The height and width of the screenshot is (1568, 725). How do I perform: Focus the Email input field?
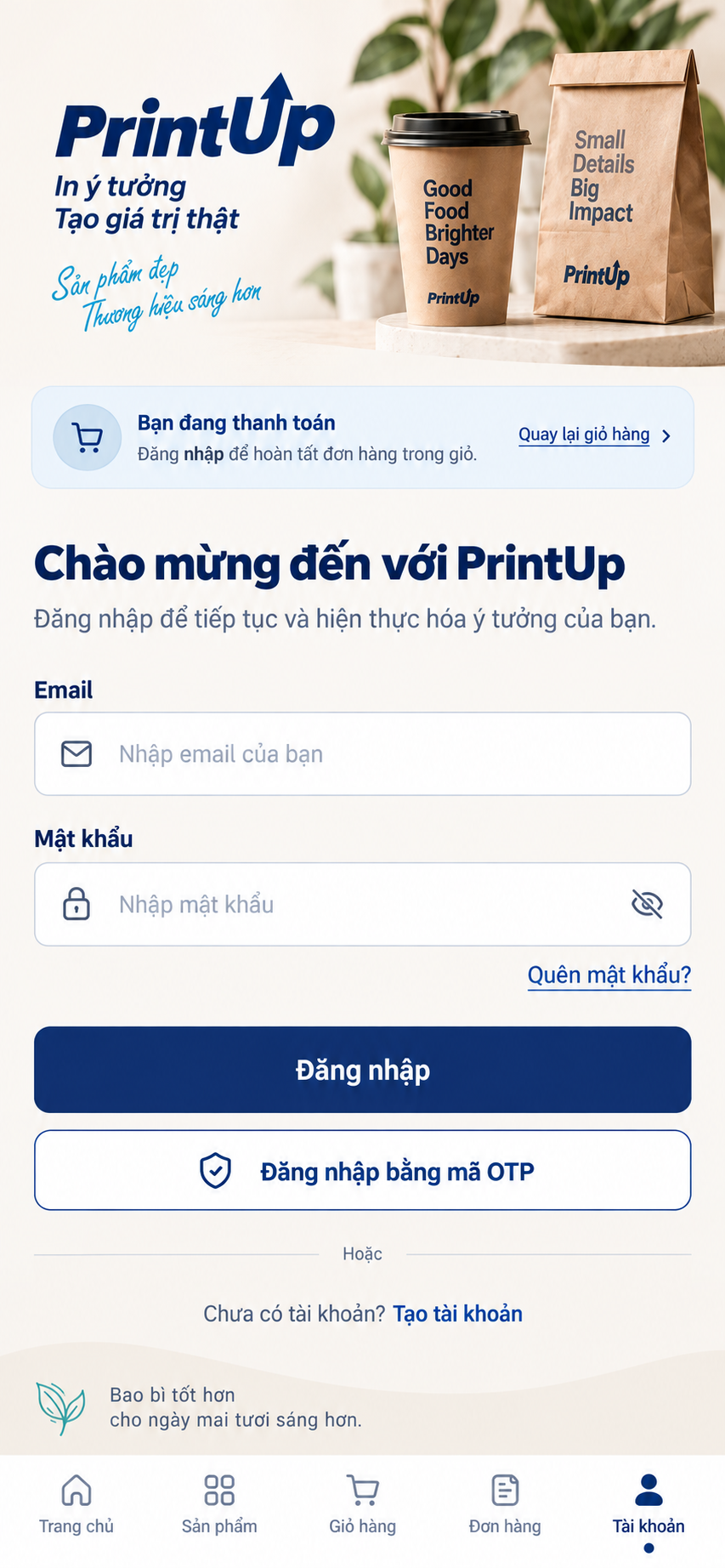pyautogui.click(x=362, y=753)
